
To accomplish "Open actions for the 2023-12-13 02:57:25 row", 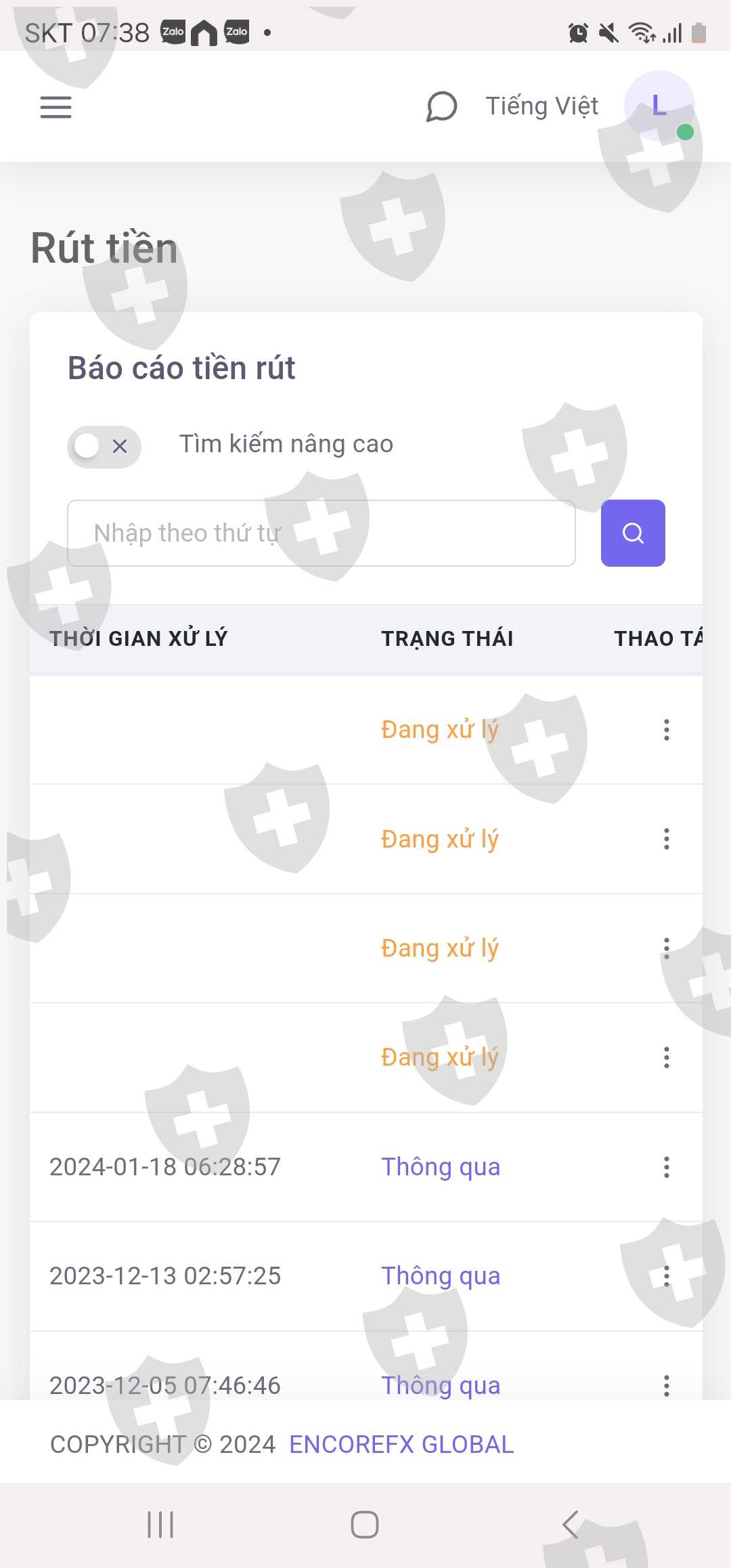I will point(667,1276).
